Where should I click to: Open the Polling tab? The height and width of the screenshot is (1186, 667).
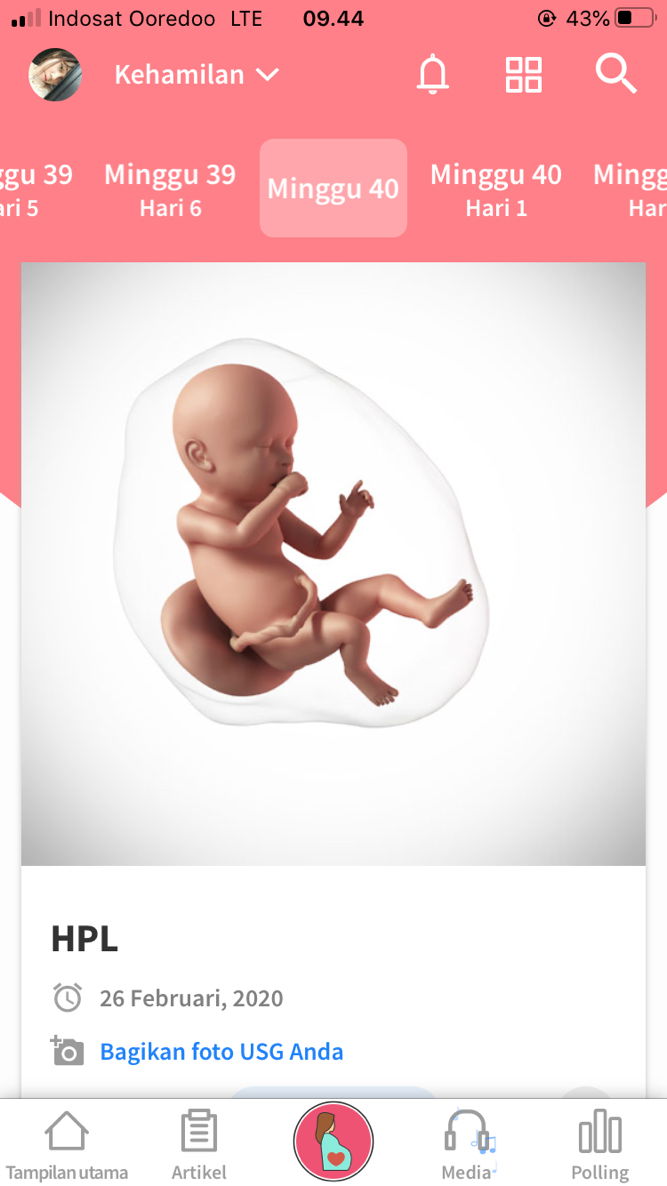tap(599, 1146)
